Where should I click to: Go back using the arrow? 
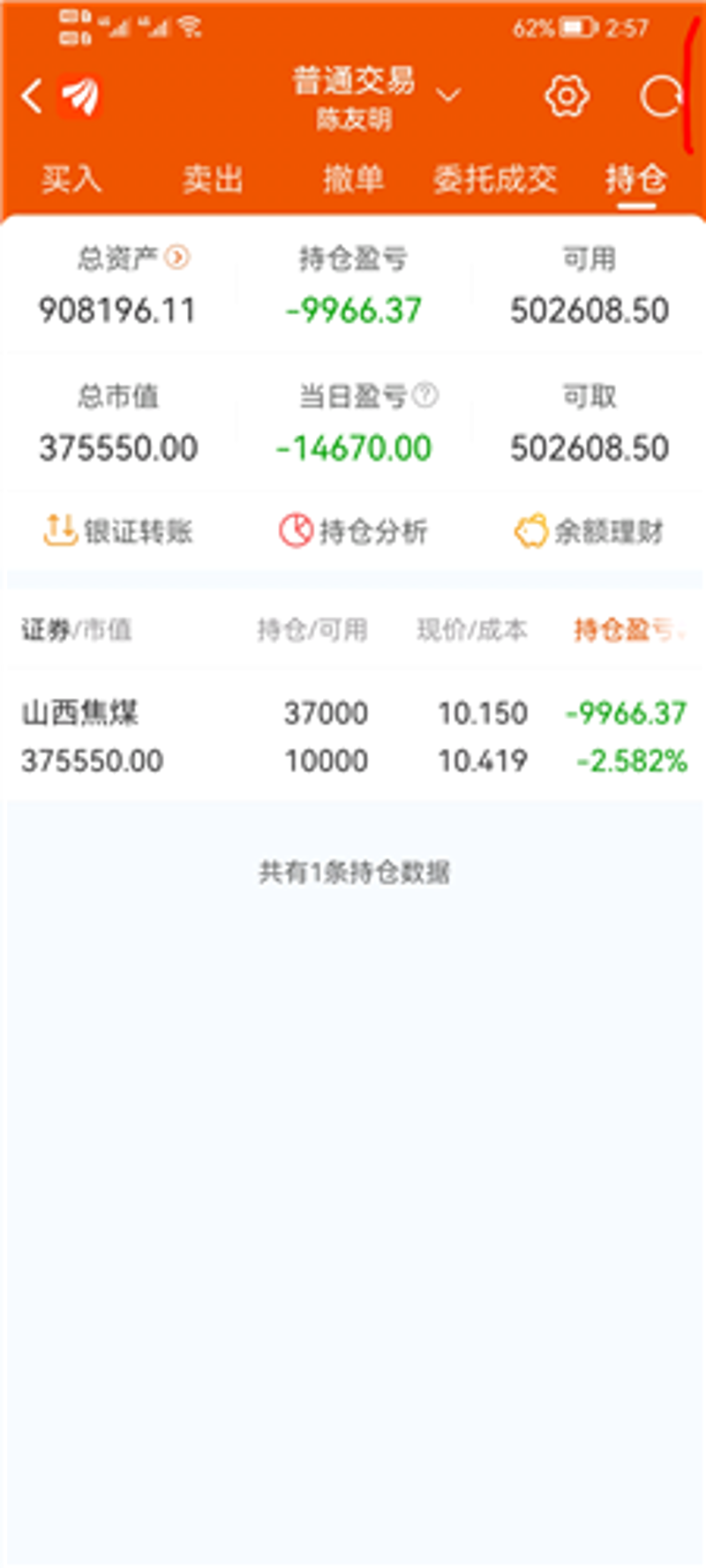(32, 95)
